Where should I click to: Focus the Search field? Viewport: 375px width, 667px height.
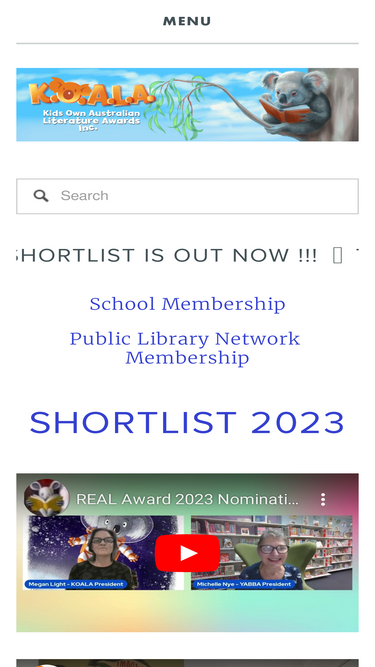187,196
